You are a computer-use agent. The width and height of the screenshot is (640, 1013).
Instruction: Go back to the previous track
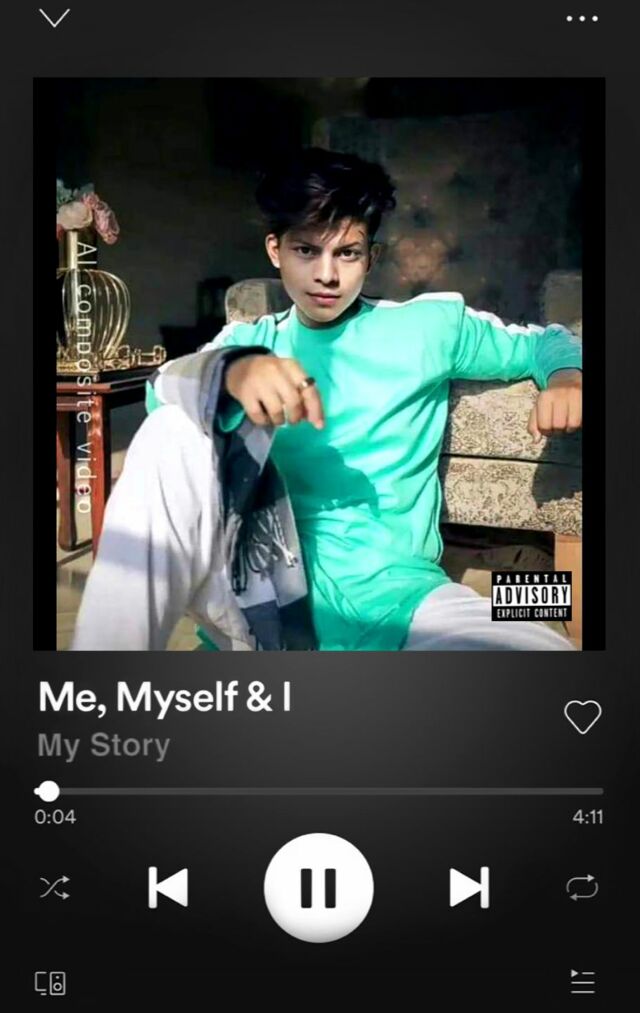(x=168, y=887)
